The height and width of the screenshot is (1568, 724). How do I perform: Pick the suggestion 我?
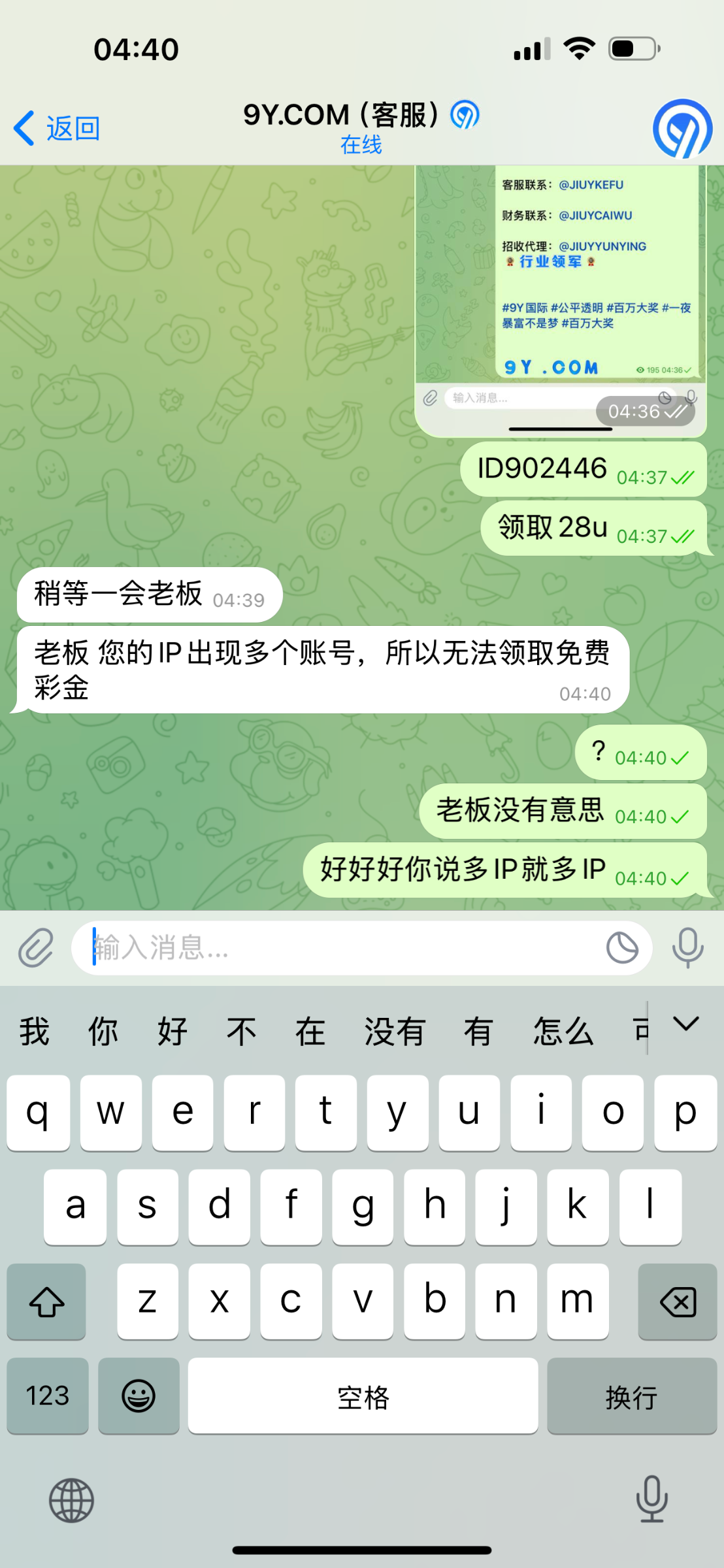[35, 1032]
